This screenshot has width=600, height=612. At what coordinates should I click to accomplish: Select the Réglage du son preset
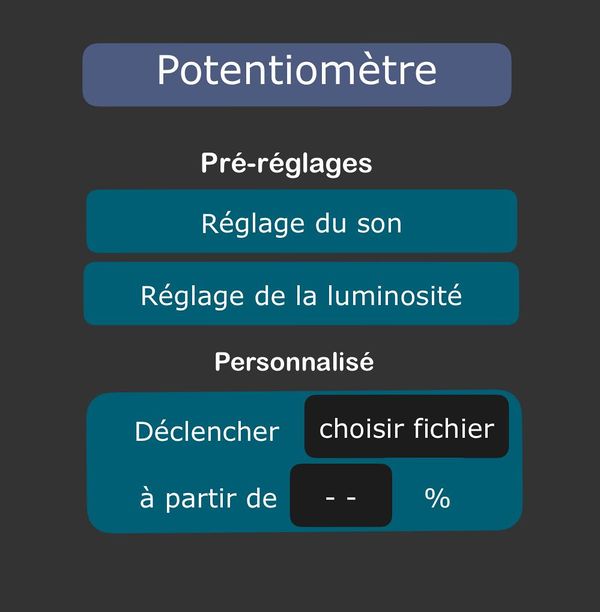pos(301,222)
